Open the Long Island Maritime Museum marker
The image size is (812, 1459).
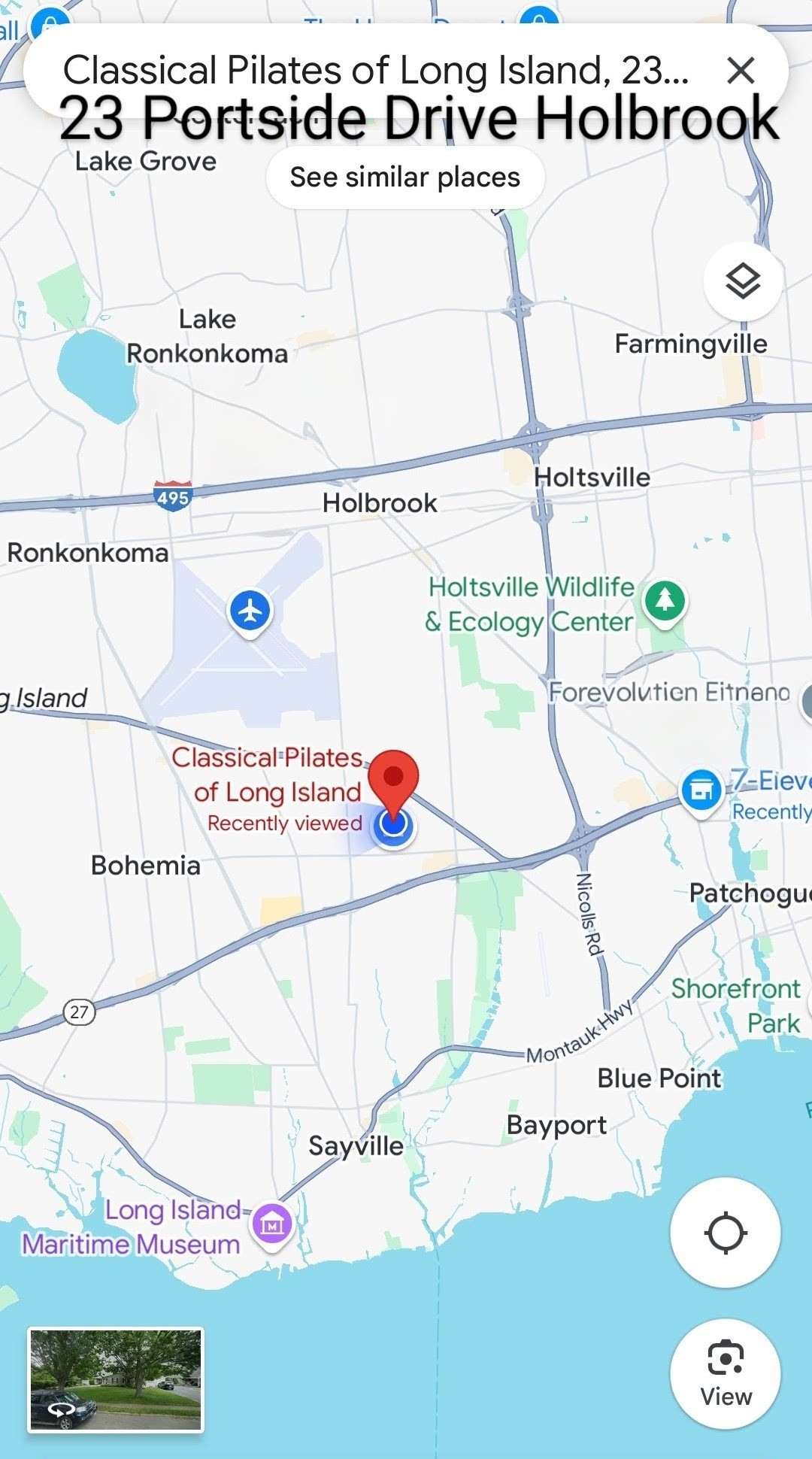click(272, 1224)
